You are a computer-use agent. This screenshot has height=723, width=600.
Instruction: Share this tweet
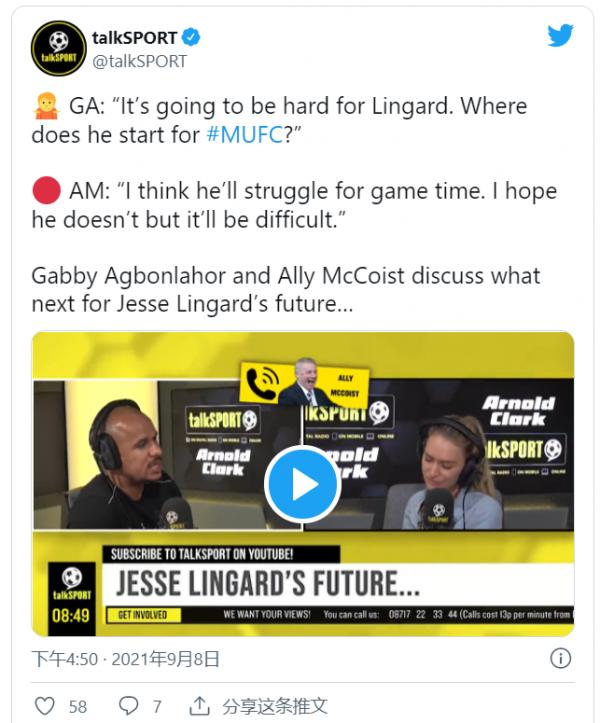point(200,705)
